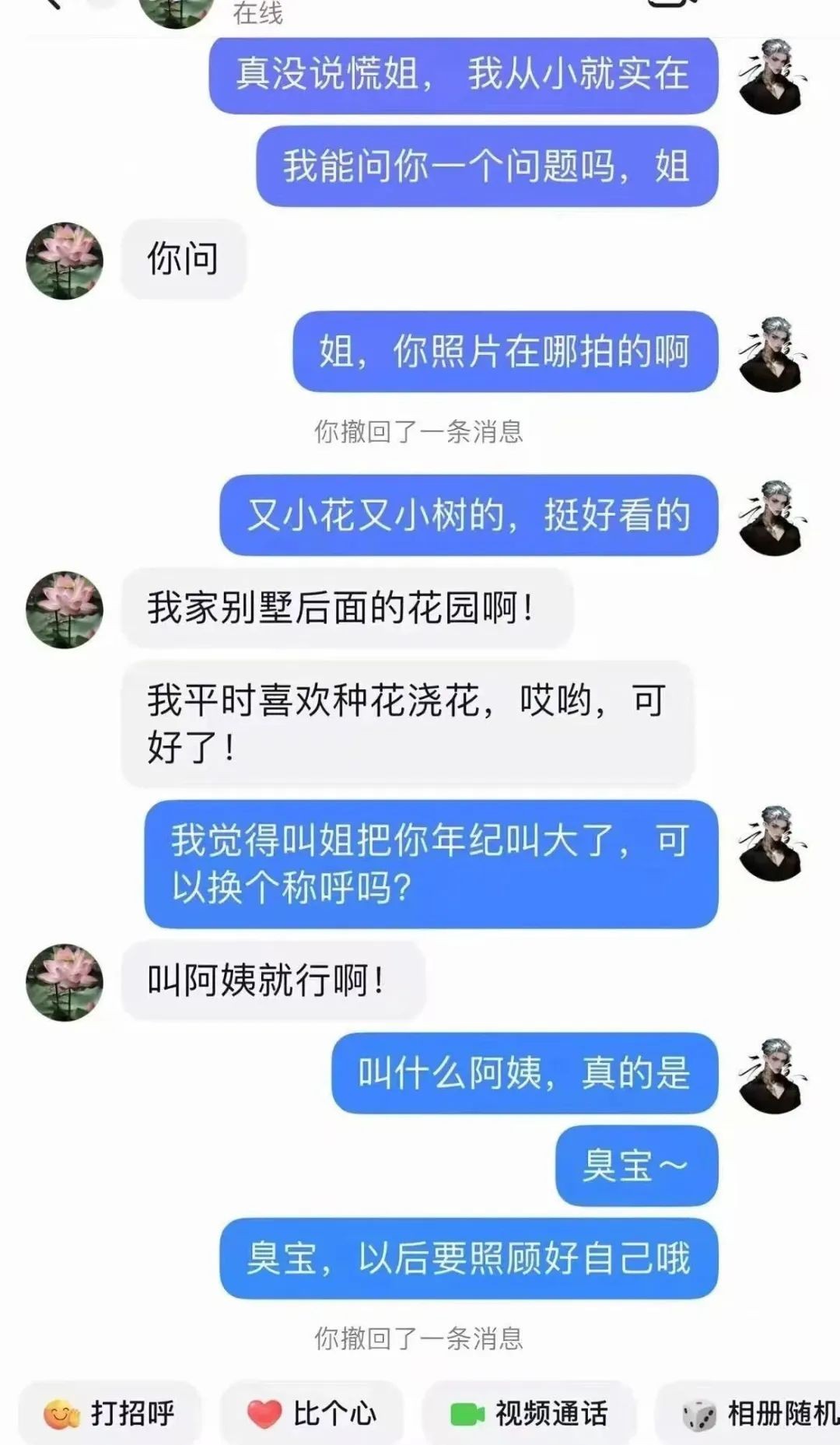Start a 视频通话 video call
The width and height of the screenshot is (840, 1445).
529,1413
